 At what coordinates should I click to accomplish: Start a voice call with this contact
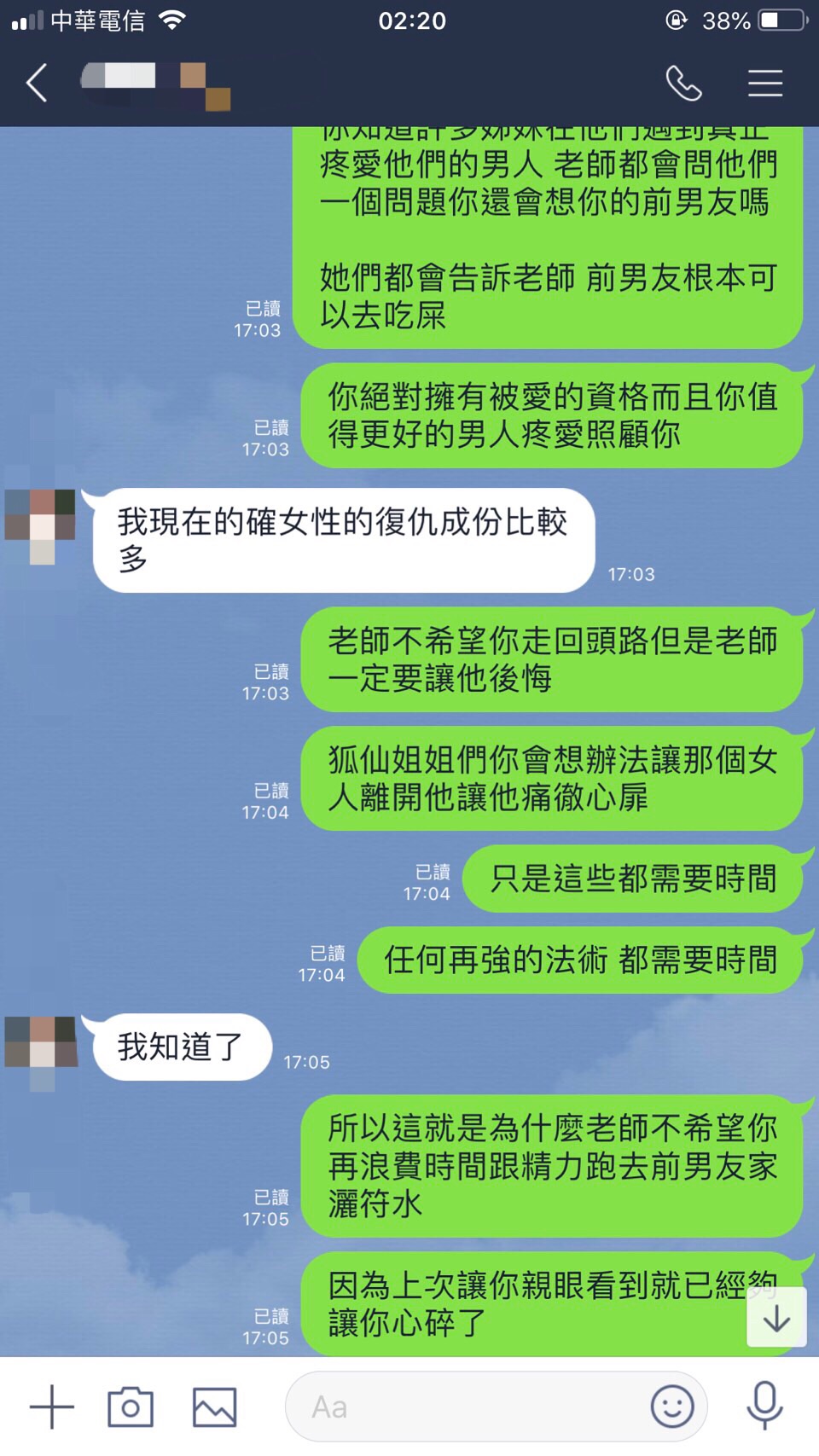683,84
